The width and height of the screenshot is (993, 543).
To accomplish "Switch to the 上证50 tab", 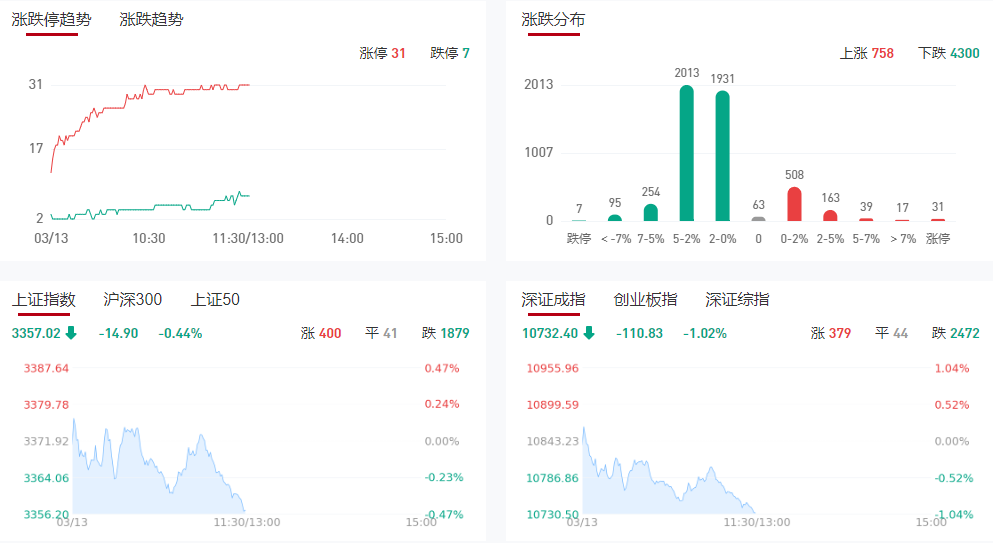I will pyautogui.click(x=215, y=299).
